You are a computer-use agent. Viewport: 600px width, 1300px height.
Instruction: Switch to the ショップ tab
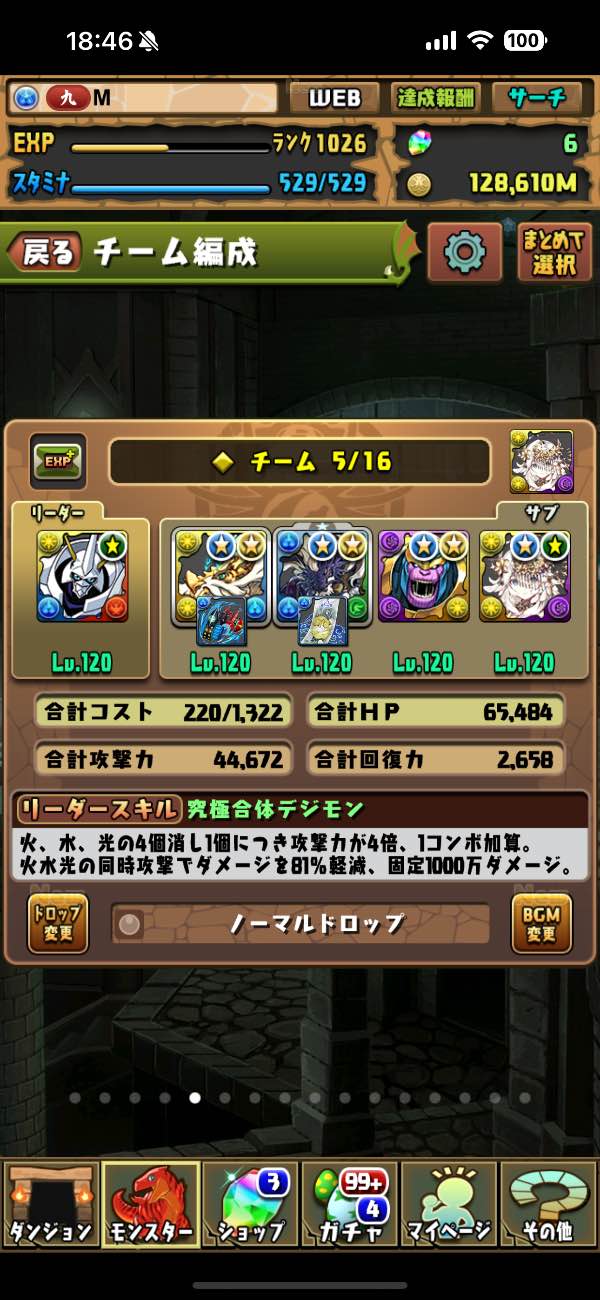point(250,1205)
